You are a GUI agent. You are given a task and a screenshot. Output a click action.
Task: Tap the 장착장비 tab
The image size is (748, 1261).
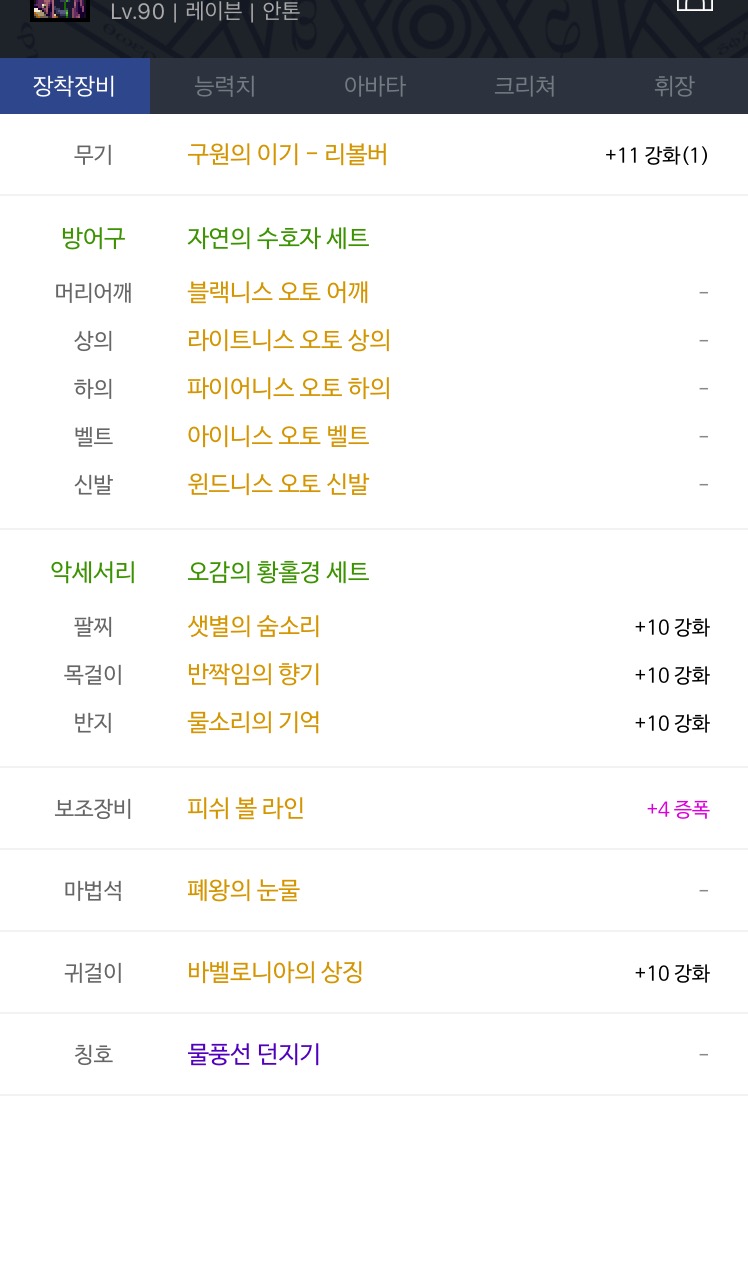pyautogui.click(x=75, y=86)
